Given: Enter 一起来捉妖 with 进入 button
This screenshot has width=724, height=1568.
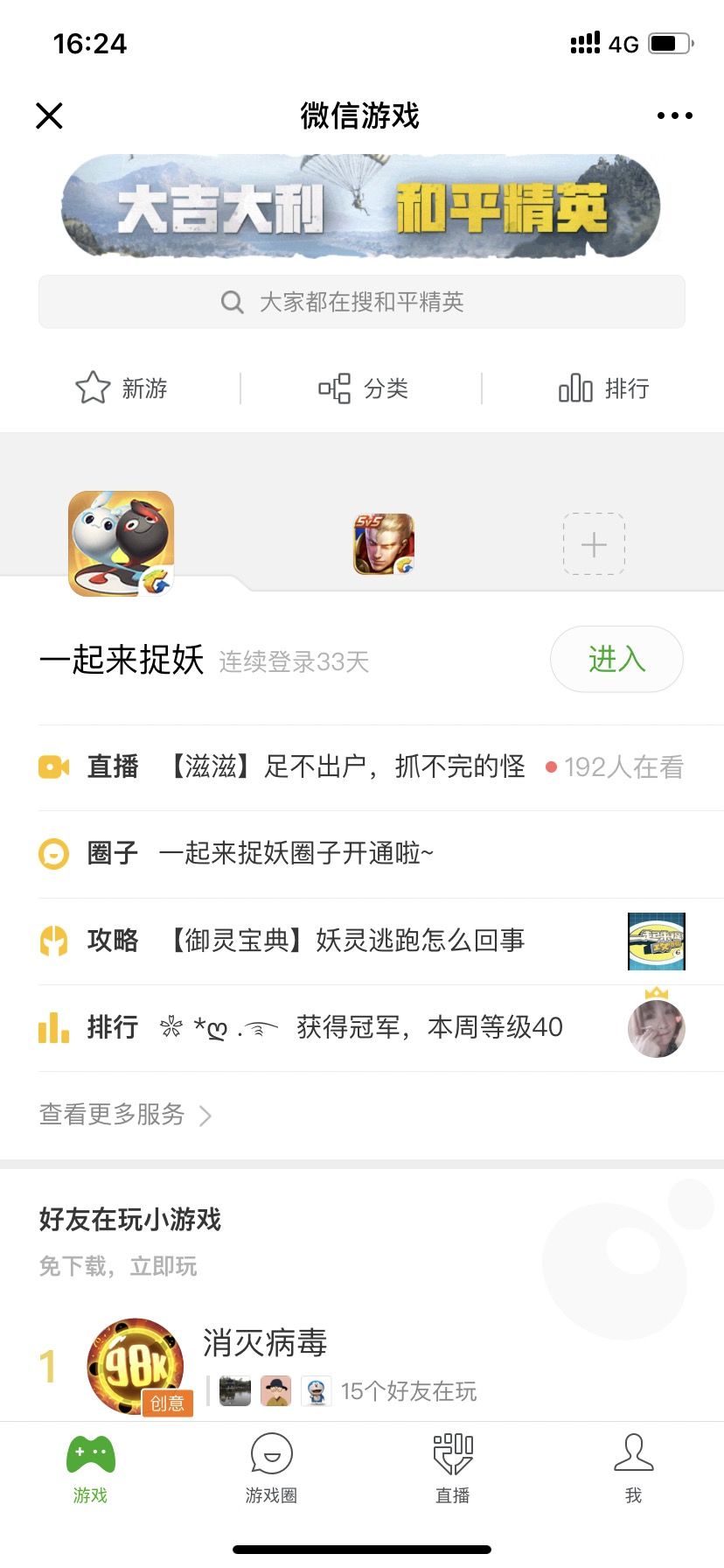Looking at the screenshot, I should (616, 659).
